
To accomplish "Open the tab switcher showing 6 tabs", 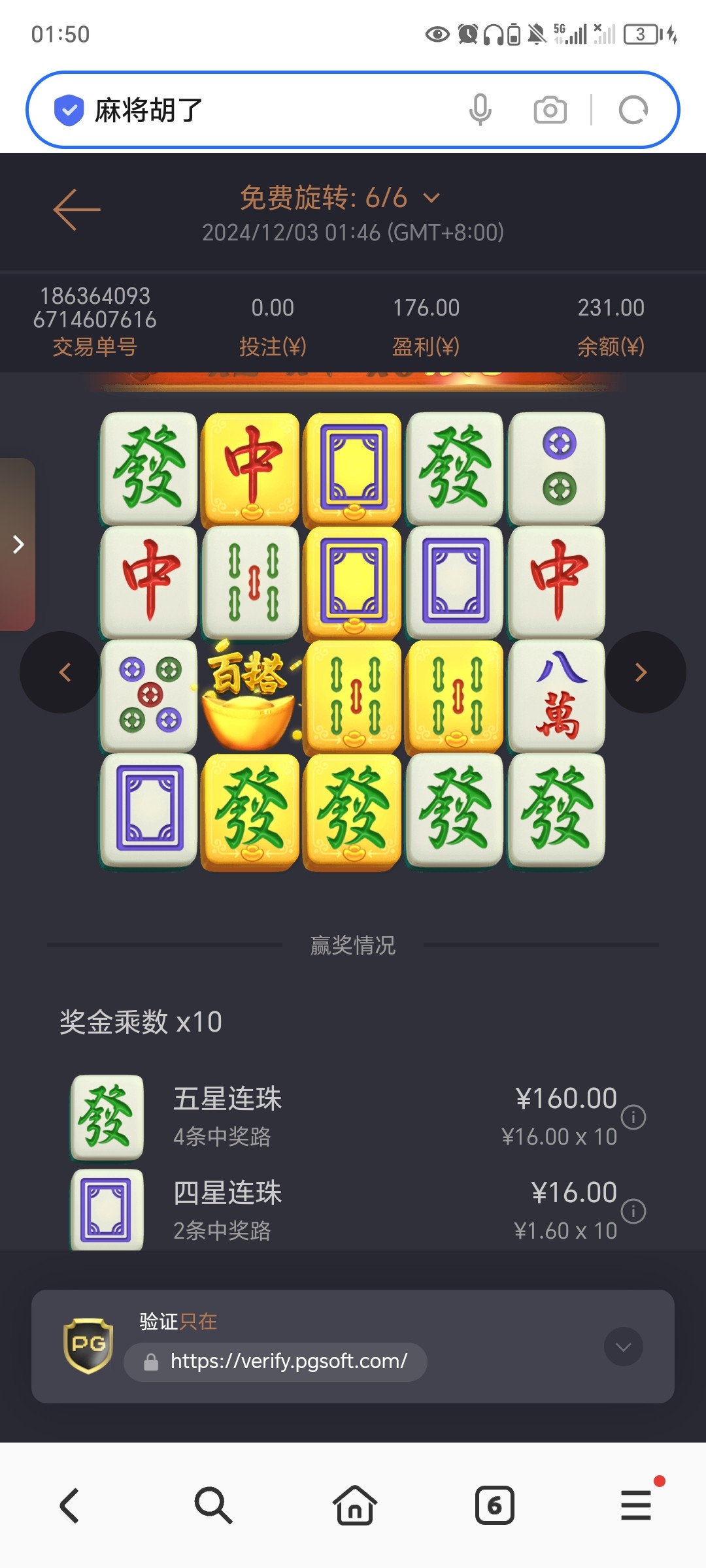I will tap(494, 1505).
